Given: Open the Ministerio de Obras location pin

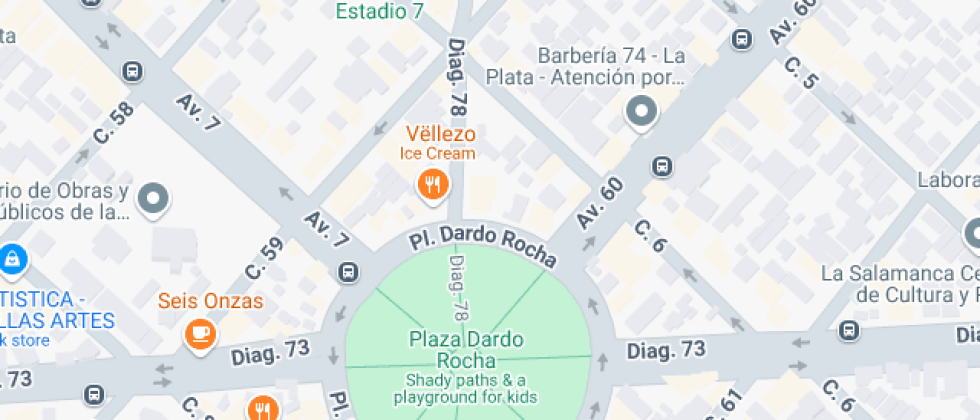Looking at the screenshot, I should [153, 198].
